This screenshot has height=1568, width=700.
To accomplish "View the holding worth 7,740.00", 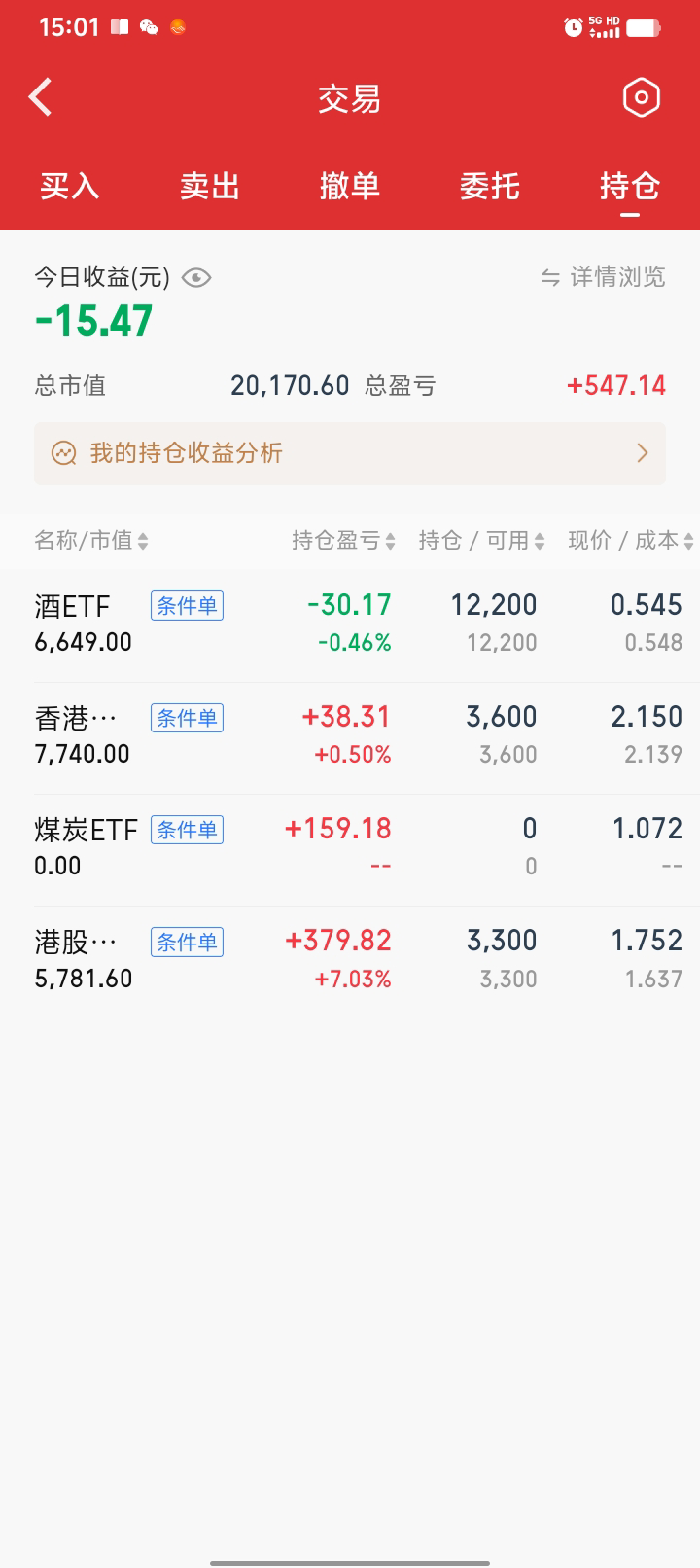I will click(x=350, y=736).
